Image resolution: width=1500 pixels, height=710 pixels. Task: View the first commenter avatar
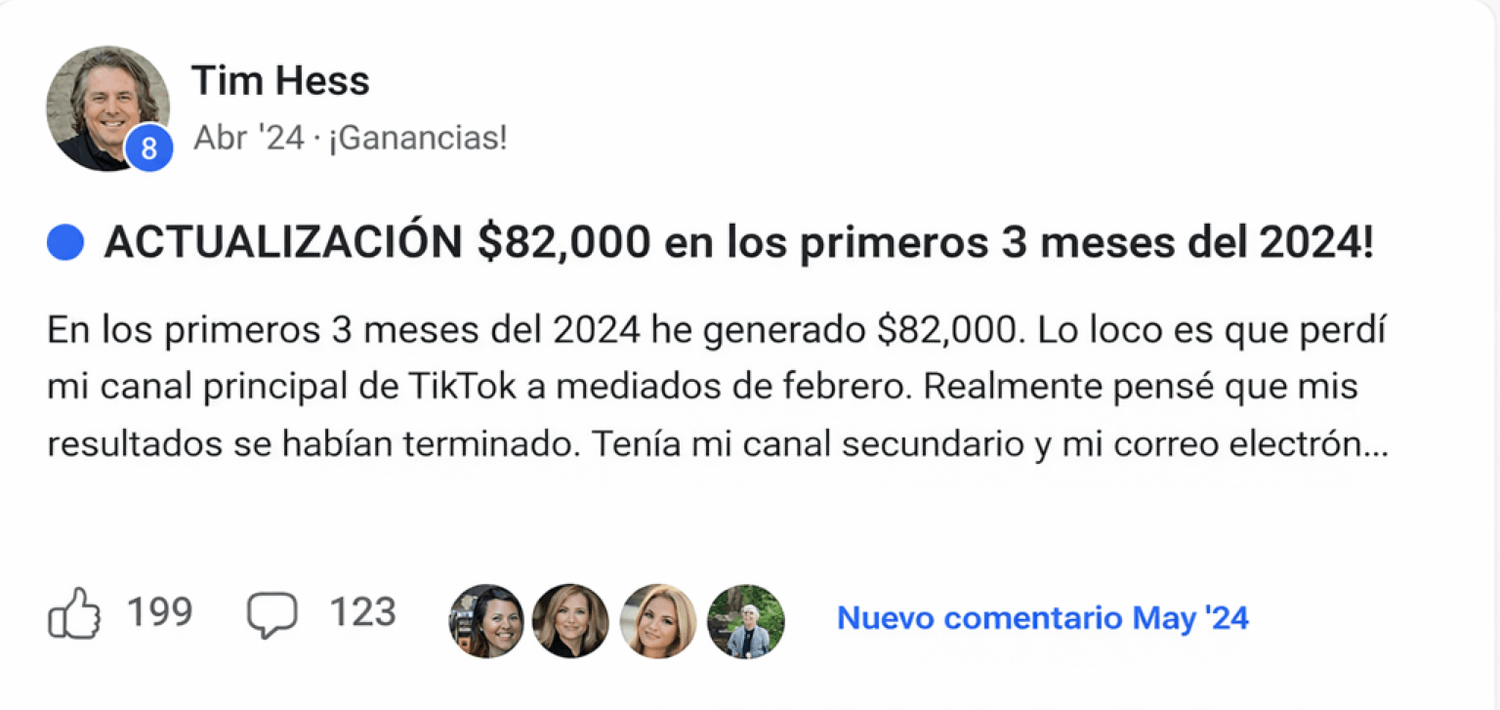tap(486, 621)
